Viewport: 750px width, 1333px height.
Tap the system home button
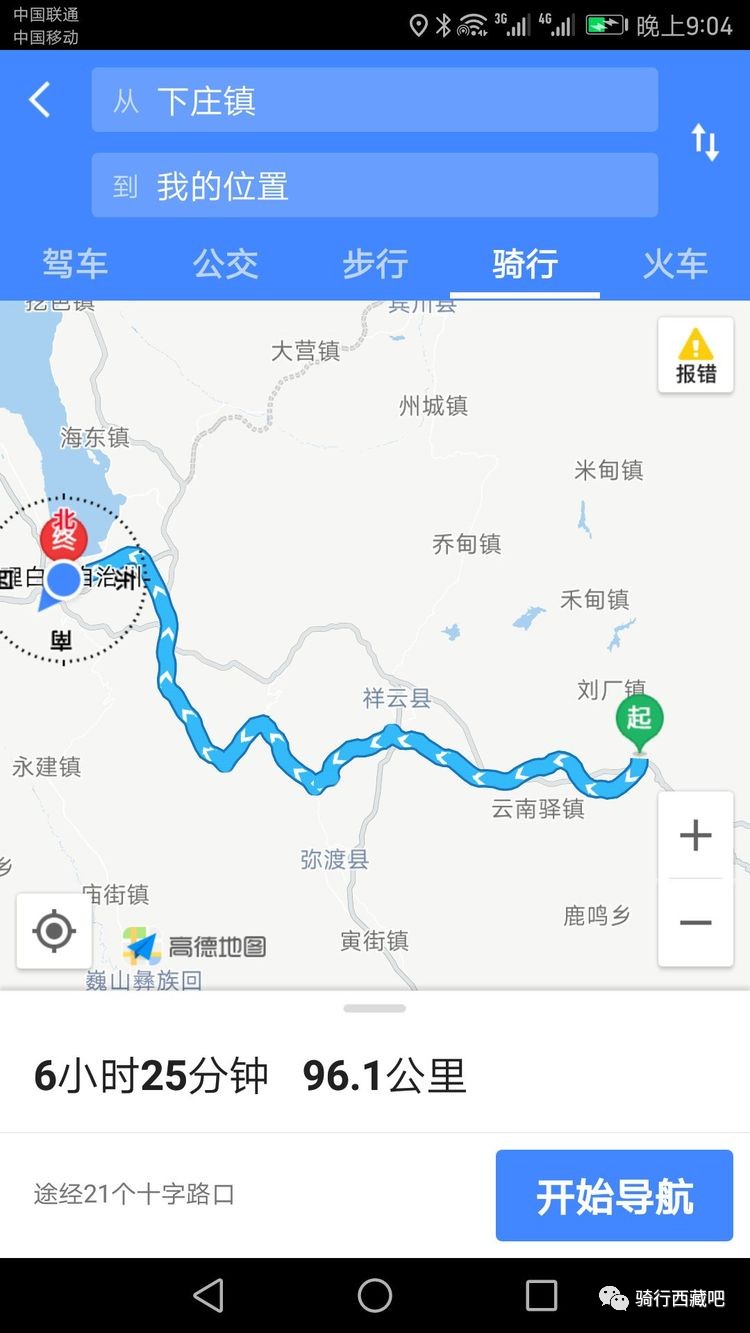[375, 1296]
